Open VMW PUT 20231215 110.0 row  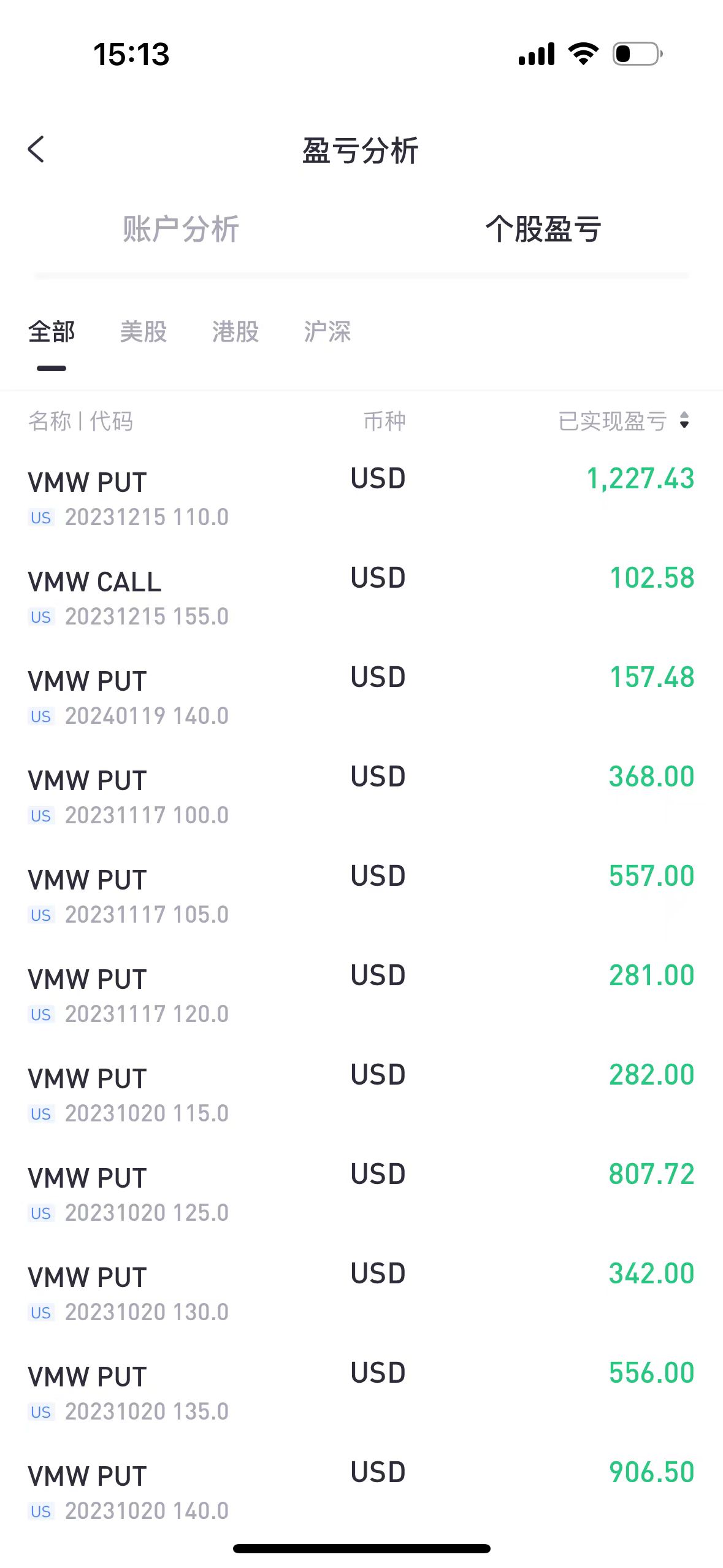pyautogui.click(x=361, y=498)
